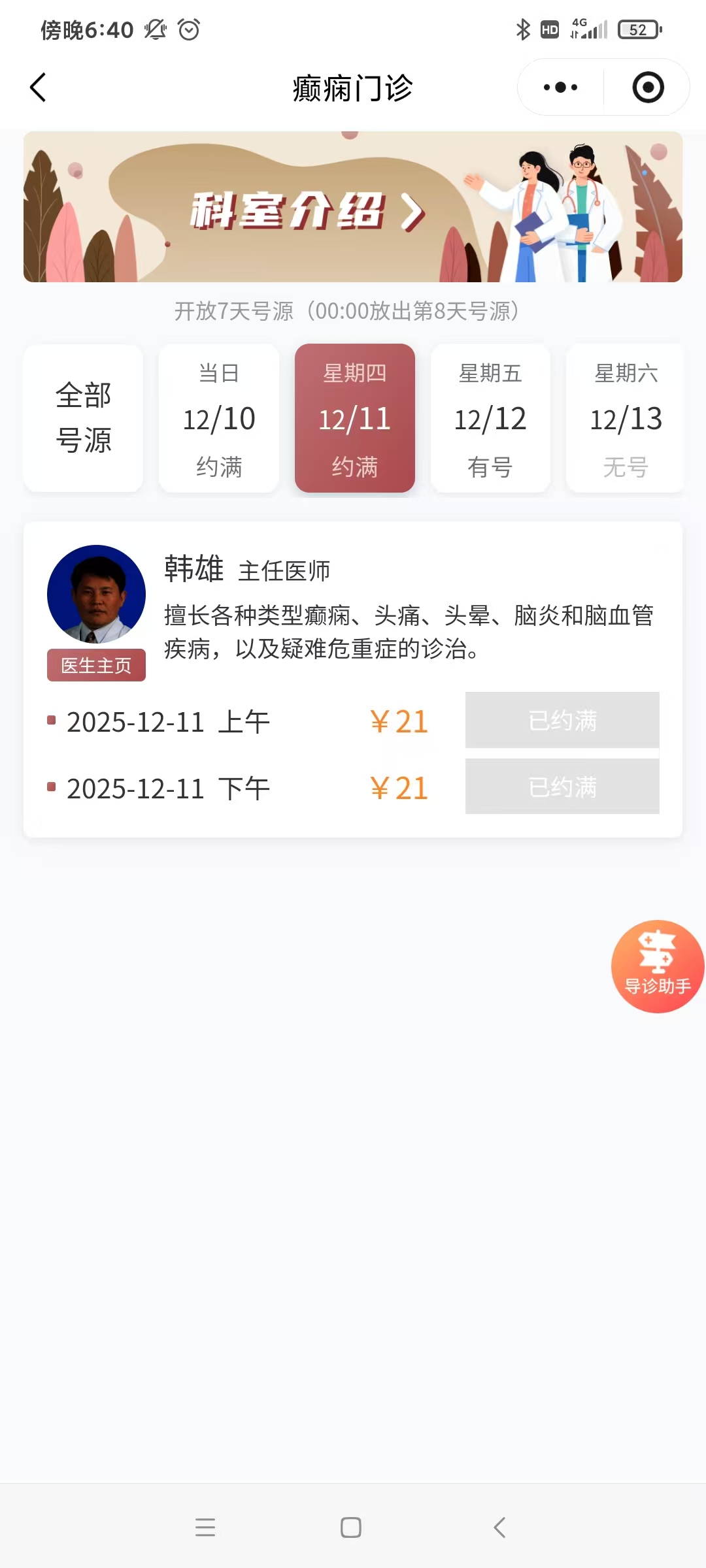Select 星期四 12/11 date tab

tap(355, 418)
